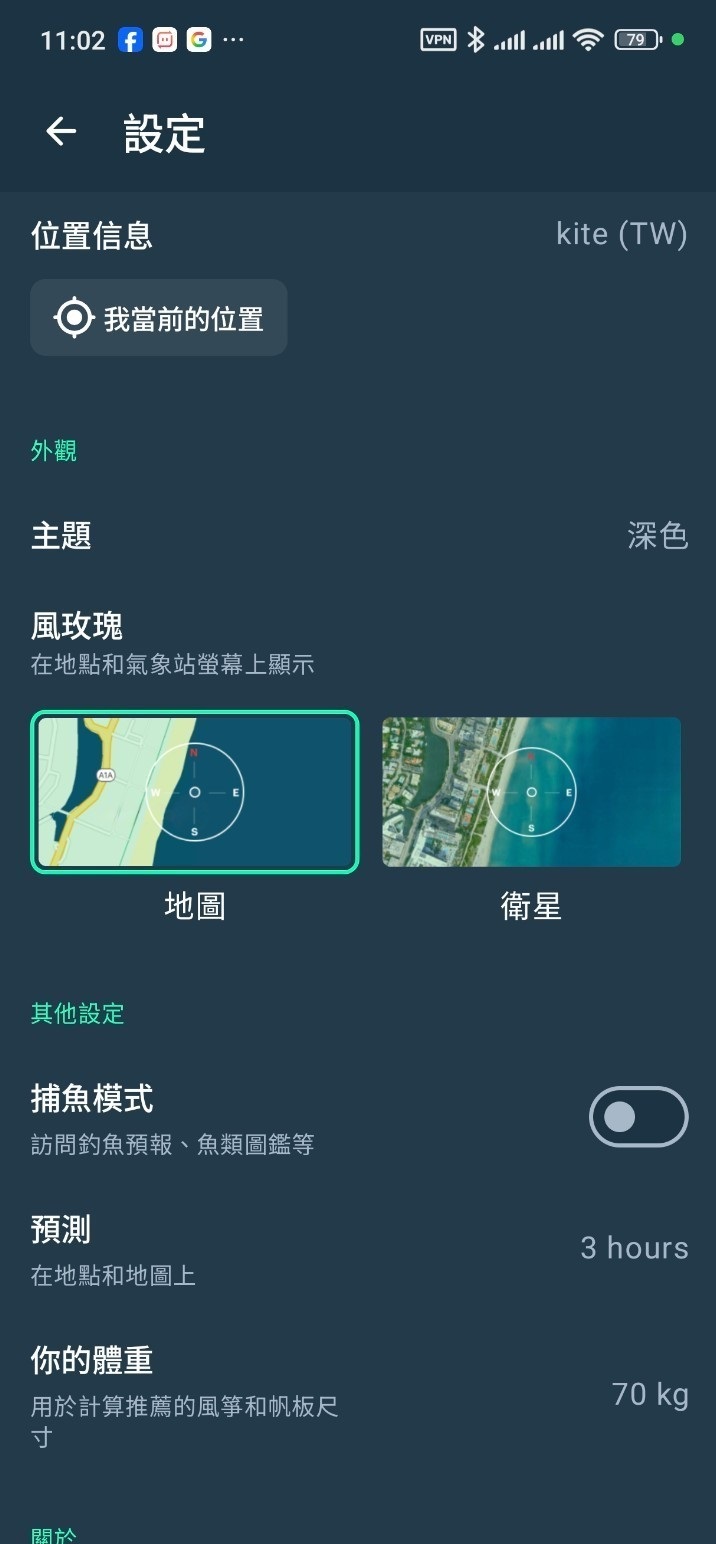
Task: Choose the 衛星 wind rose style
Action: [531, 792]
